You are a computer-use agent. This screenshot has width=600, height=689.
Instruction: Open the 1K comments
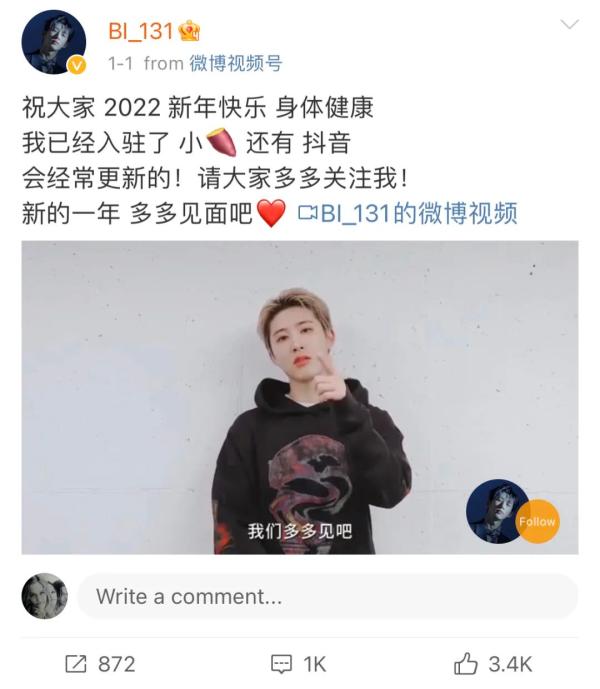300,663
